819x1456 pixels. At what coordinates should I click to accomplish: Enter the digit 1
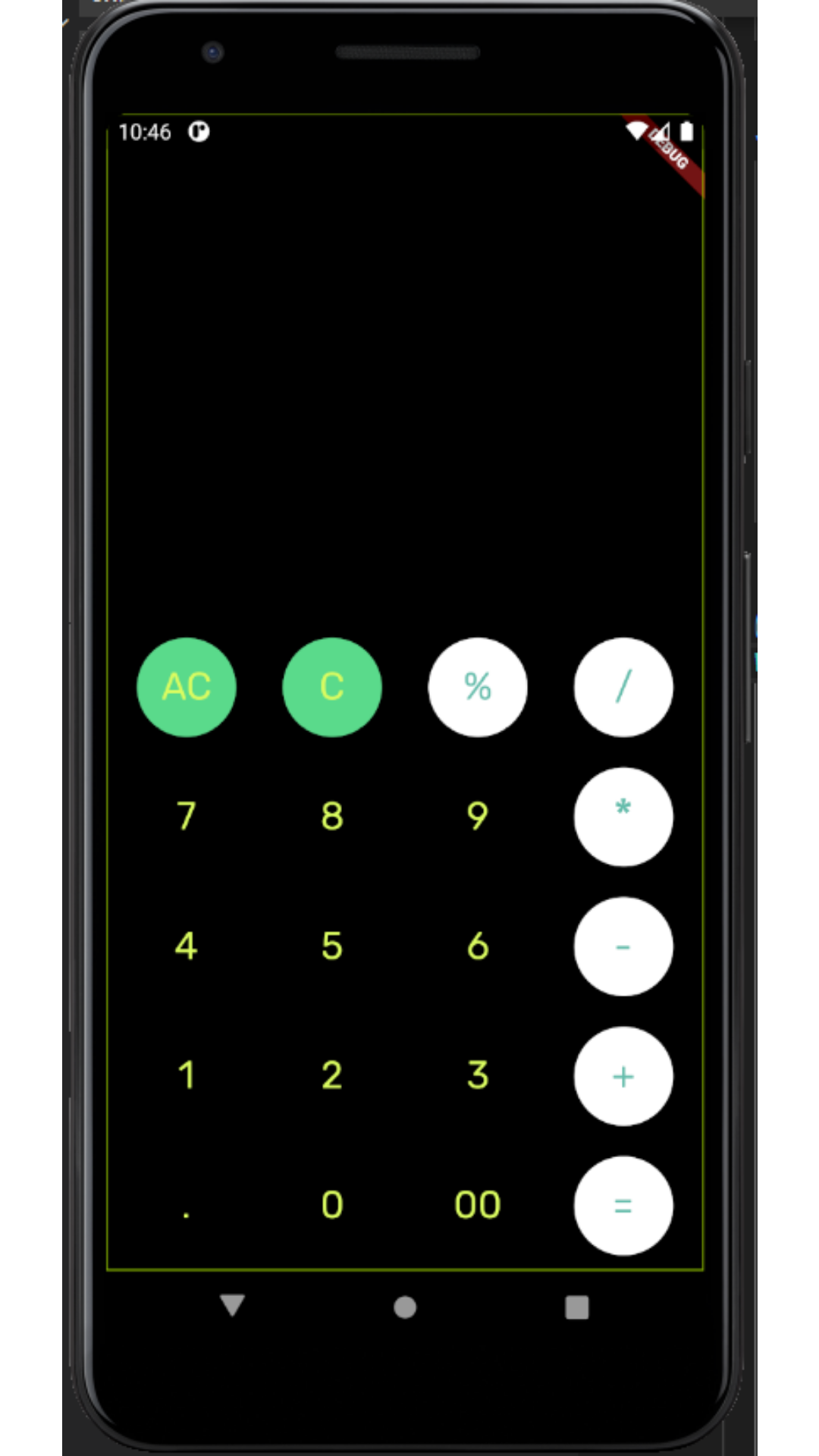click(x=187, y=1076)
